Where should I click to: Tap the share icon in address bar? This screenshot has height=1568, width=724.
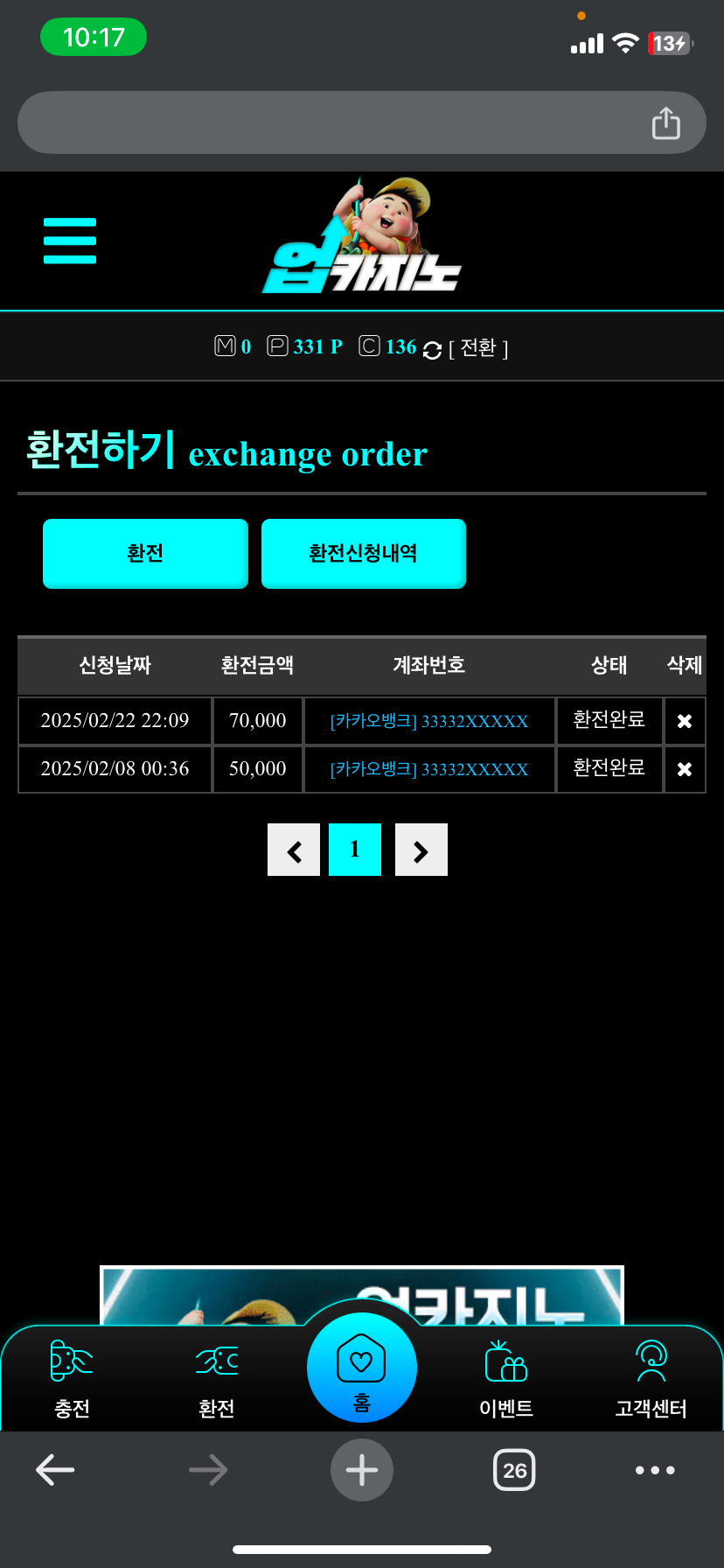(x=665, y=123)
